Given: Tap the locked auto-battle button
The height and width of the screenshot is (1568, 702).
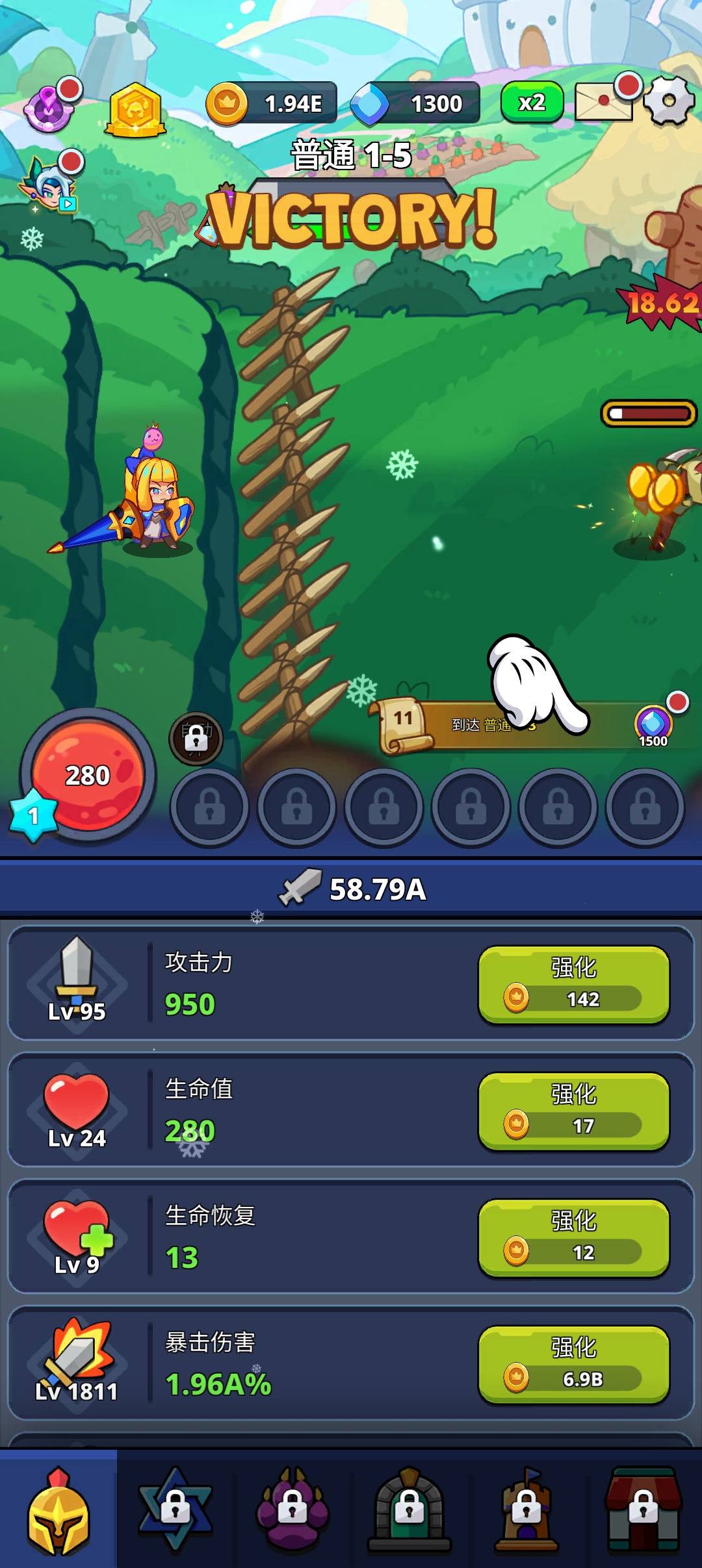Looking at the screenshot, I should 196,739.
